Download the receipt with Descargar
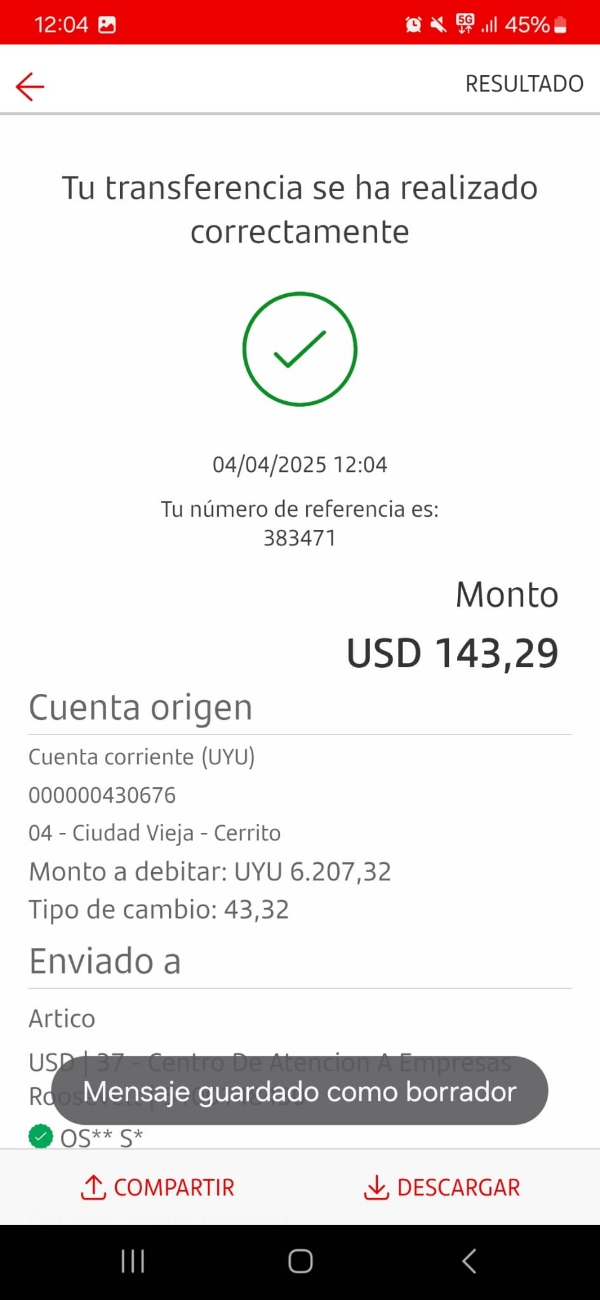 tap(441, 1187)
